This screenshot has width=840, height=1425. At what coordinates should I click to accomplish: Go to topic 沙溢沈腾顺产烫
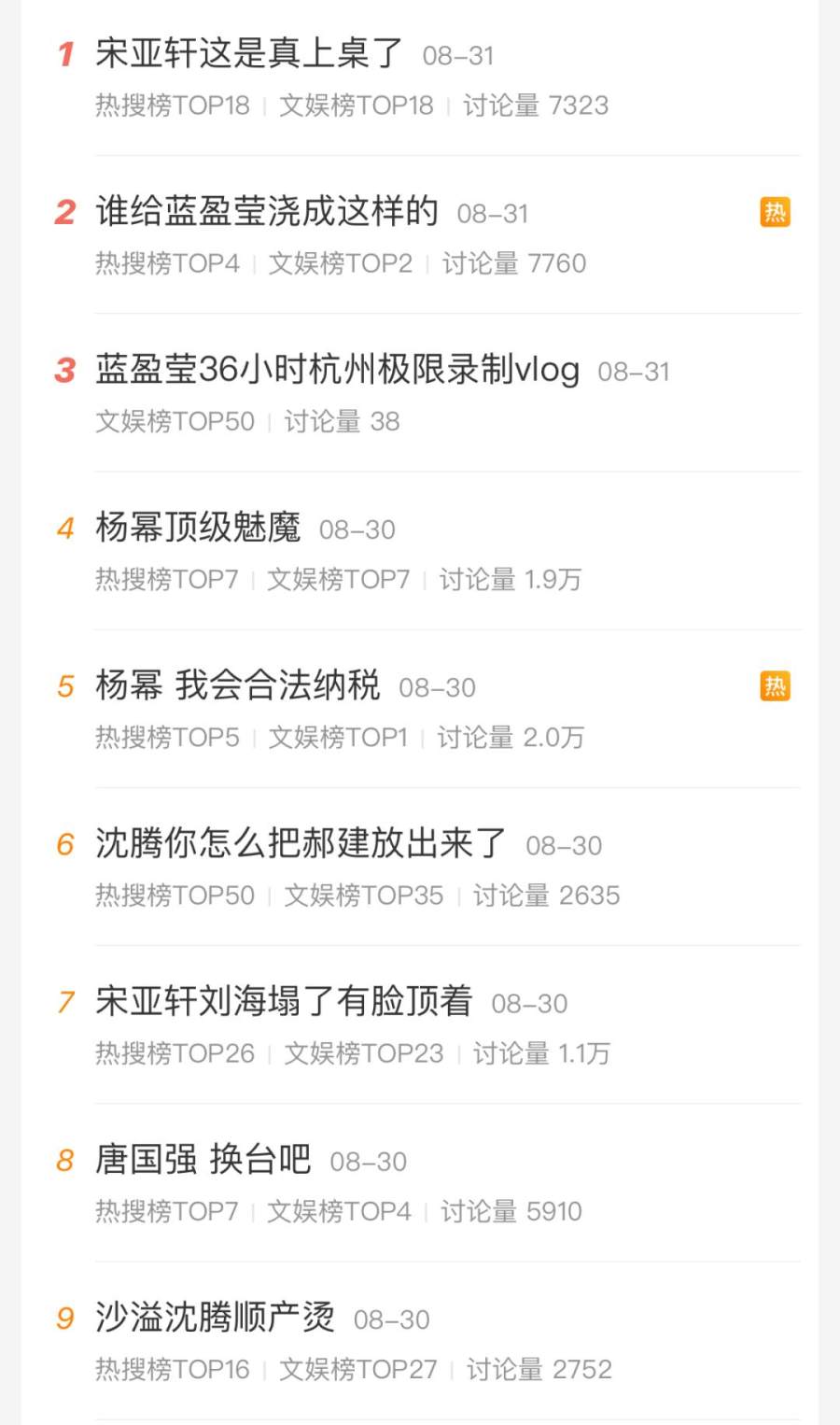(x=215, y=1317)
